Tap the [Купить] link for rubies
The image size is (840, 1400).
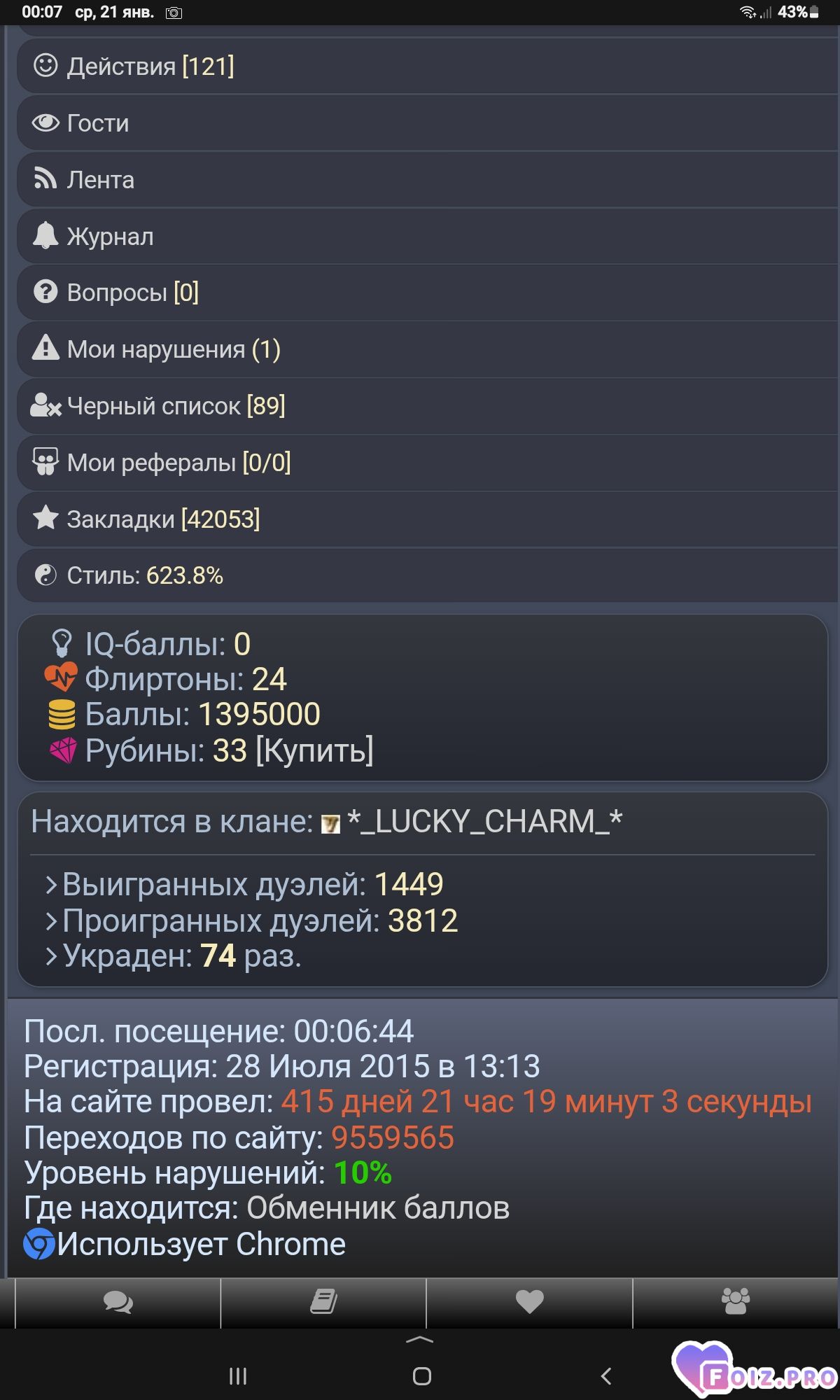[314, 750]
